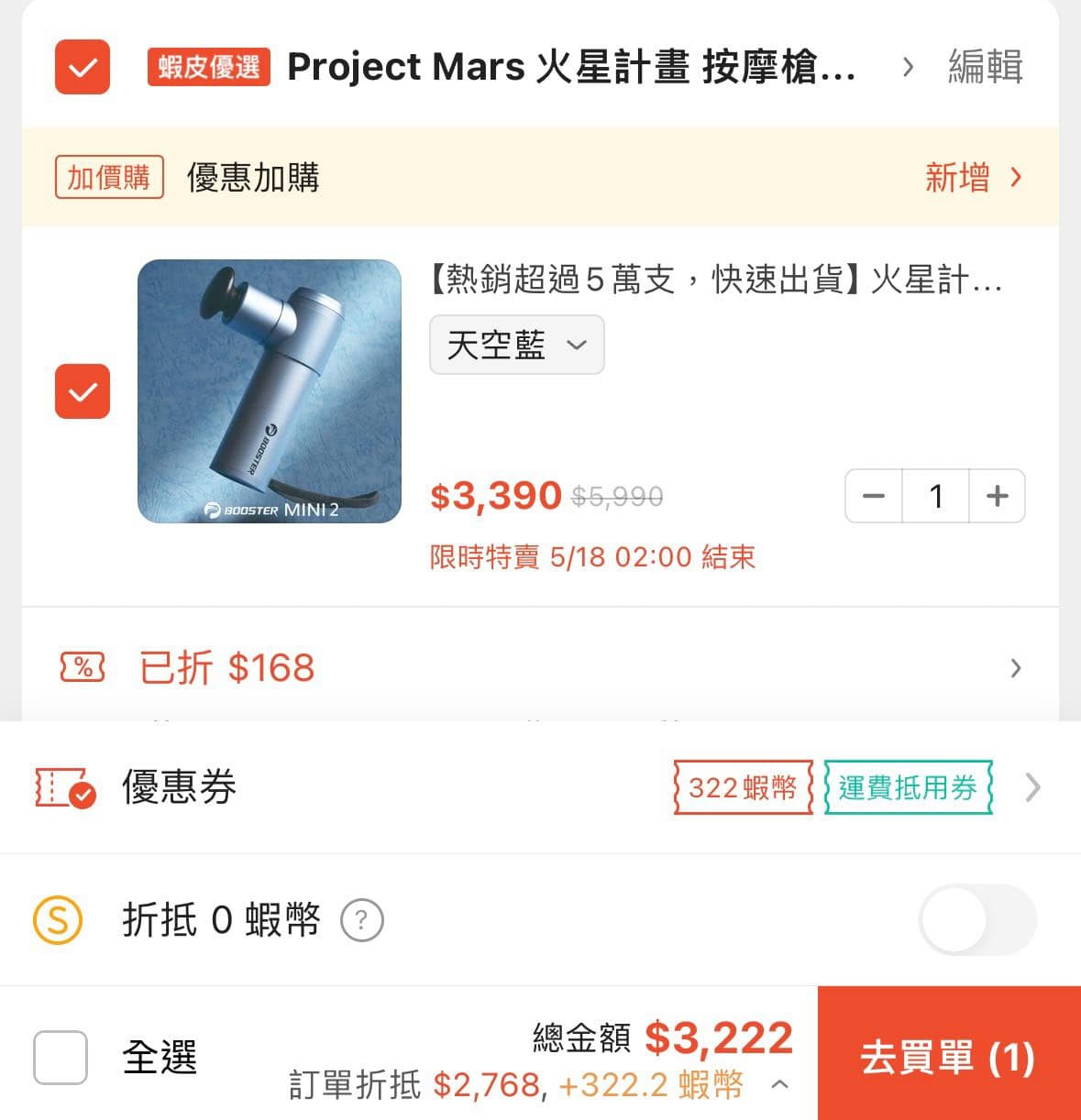1081x1120 pixels.
Task: Tap the plus icon to increase quantity
Action: click(998, 496)
